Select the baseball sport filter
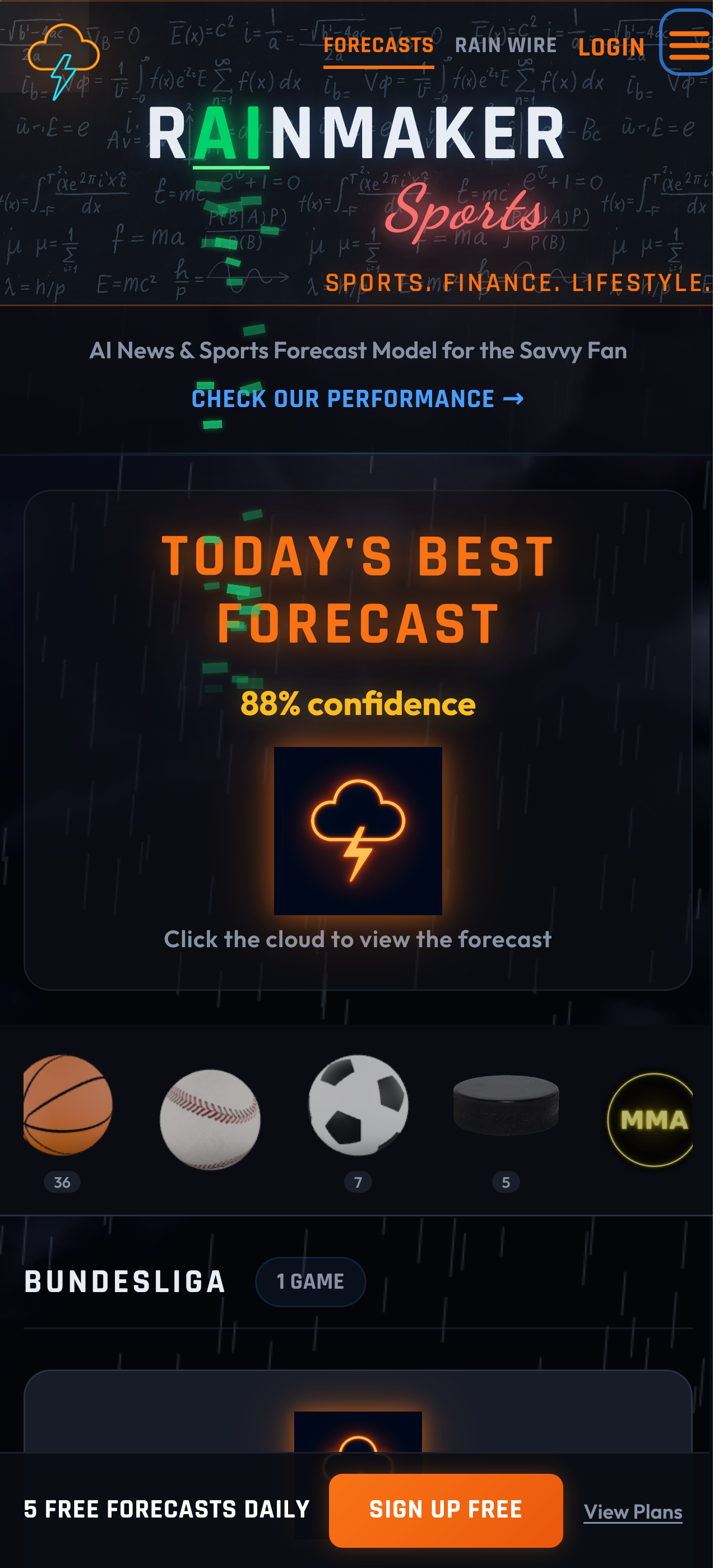The height and width of the screenshot is (1568, 723). point(210,1119)
